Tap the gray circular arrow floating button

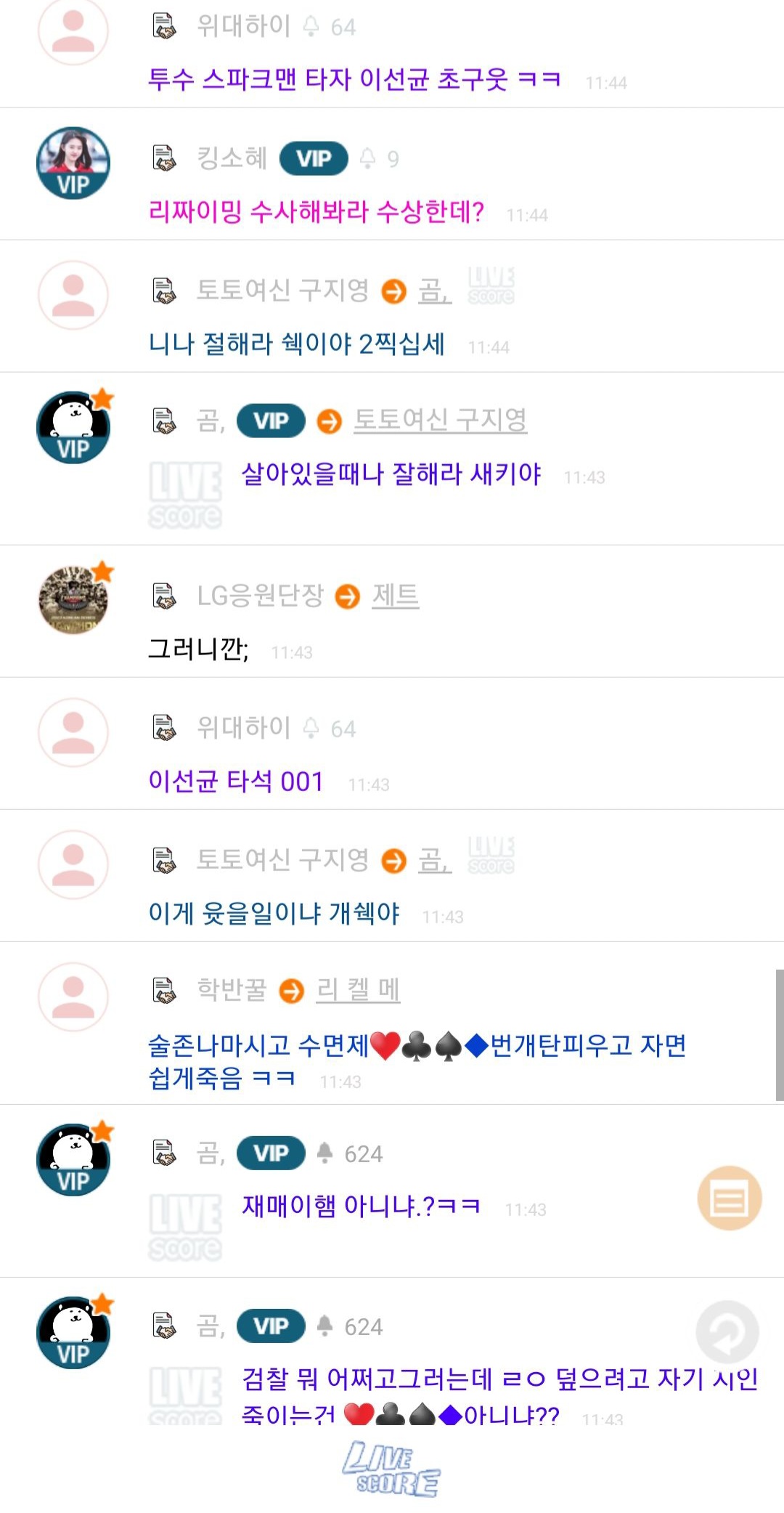[727, 1331]
